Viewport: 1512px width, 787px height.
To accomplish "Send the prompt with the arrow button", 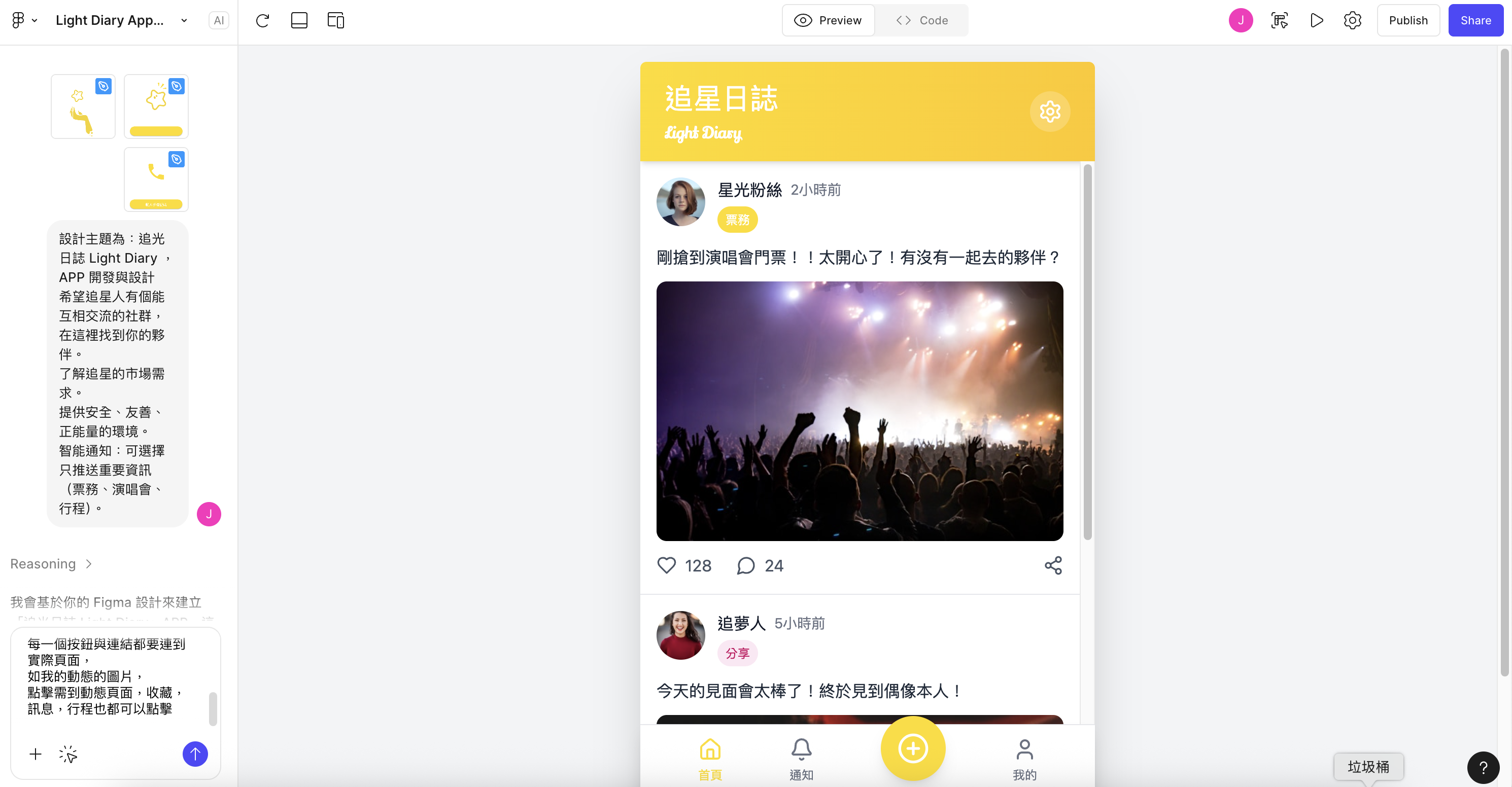I will 195,754.
